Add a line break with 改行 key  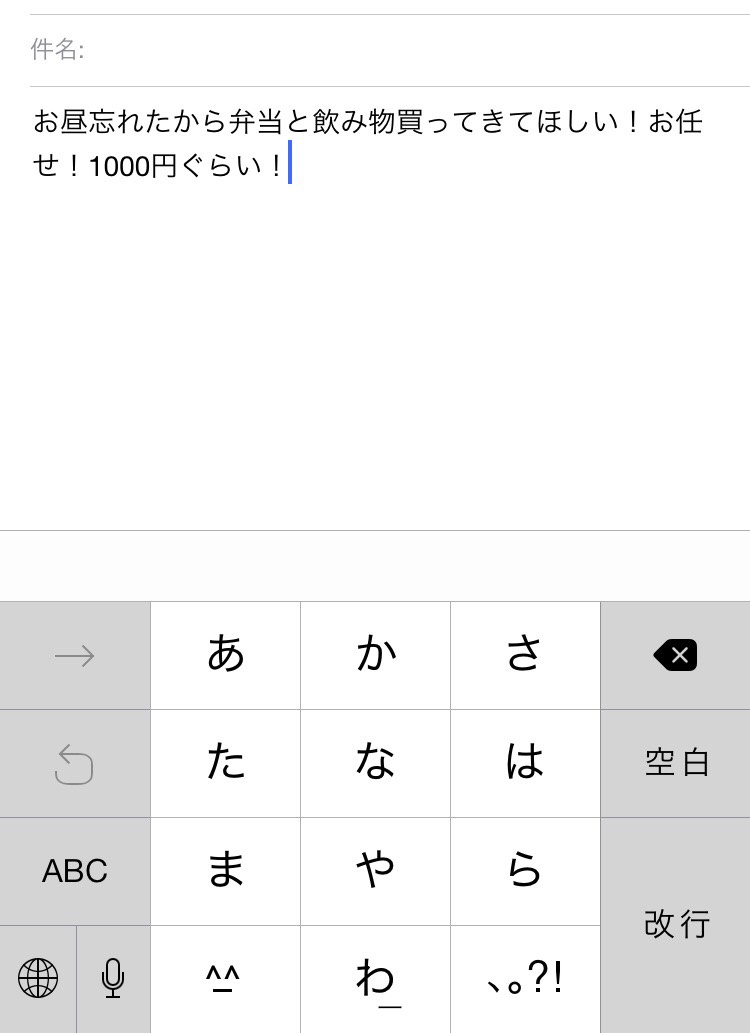(675, 924)
